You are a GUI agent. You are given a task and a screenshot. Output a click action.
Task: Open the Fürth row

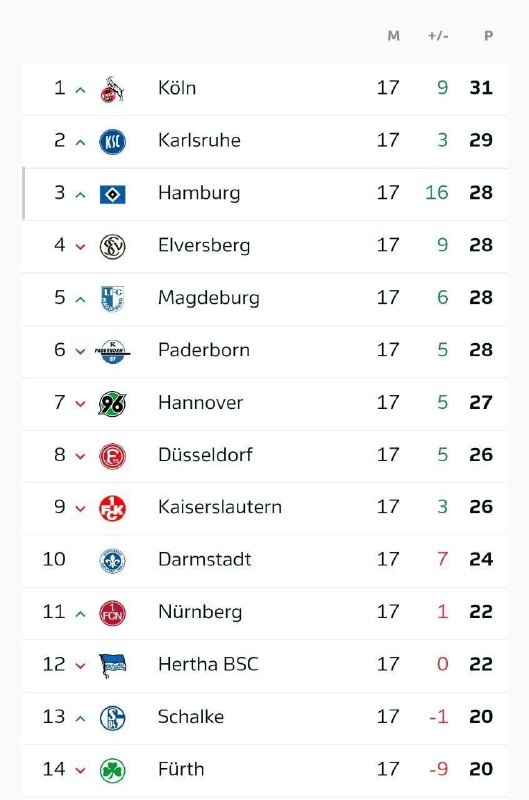(x=264, y=771)
